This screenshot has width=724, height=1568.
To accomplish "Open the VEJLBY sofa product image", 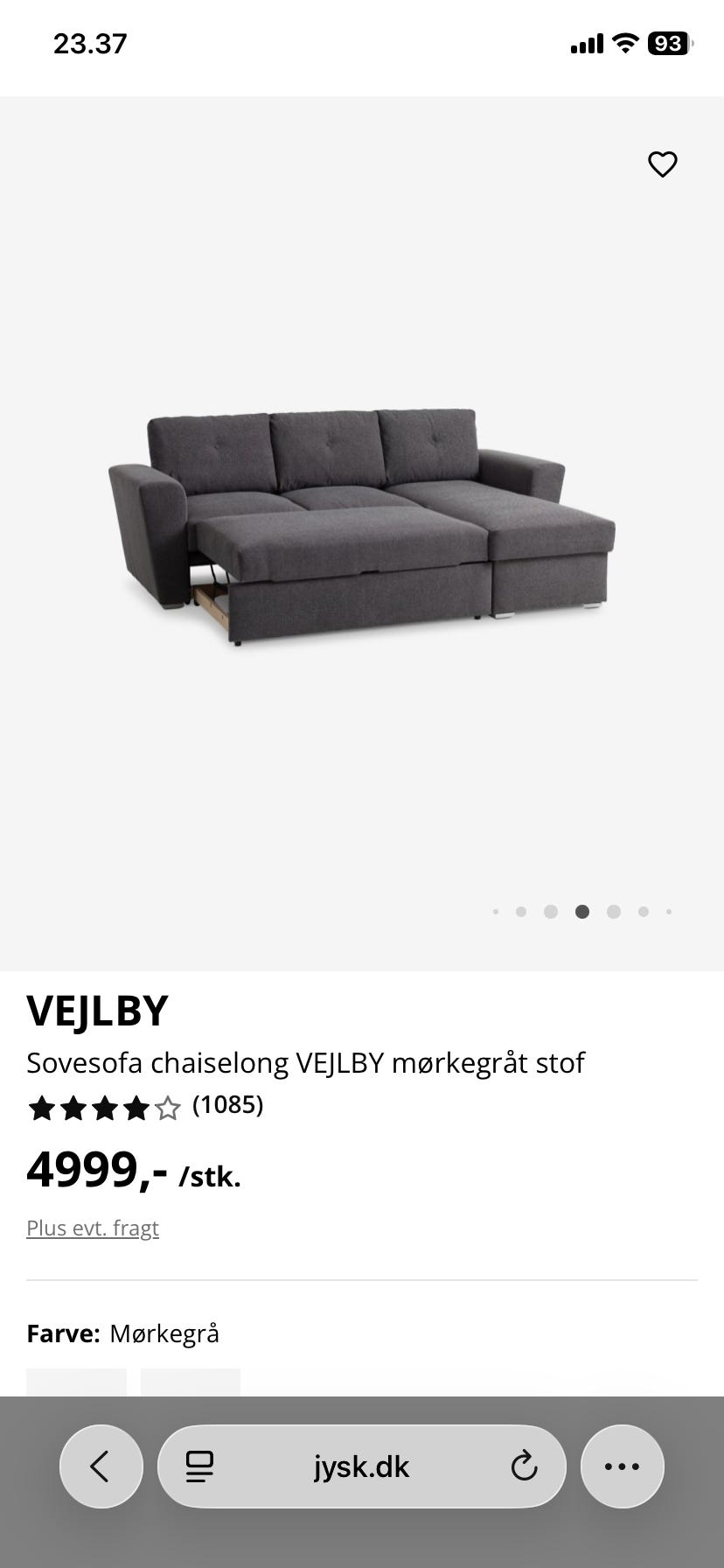I will [x=361, y=528].
